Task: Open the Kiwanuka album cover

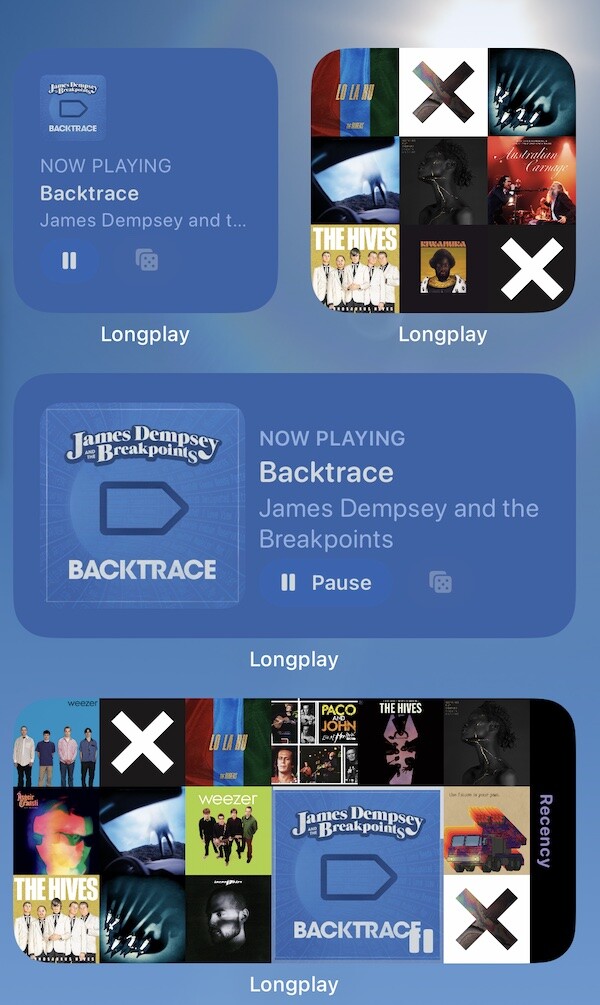Action: click(x=443, y=268)
